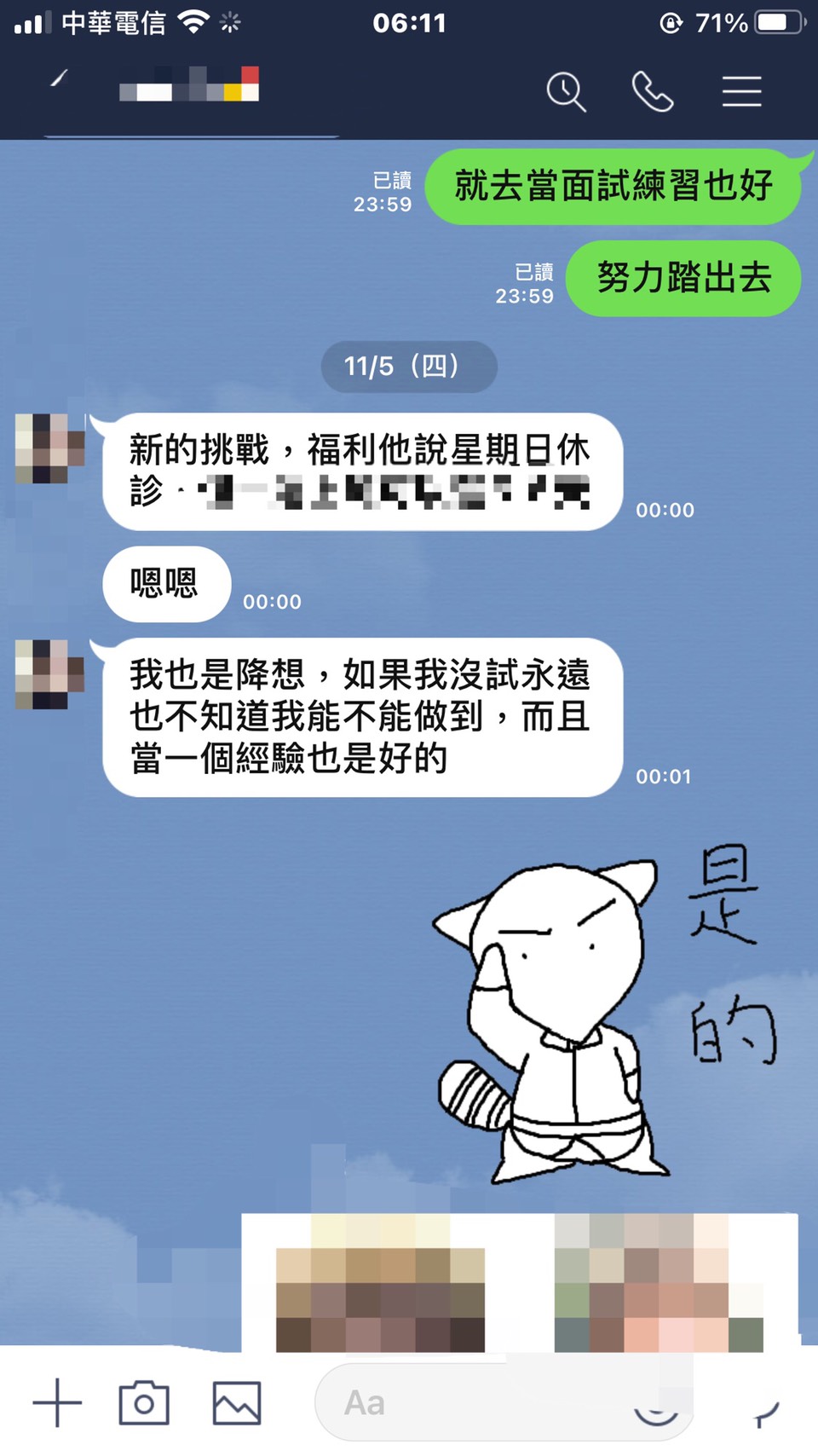The height and width of the screenshot is (1456, 818).
Task: Focus the message input field
Action: tap(477, 1402)
